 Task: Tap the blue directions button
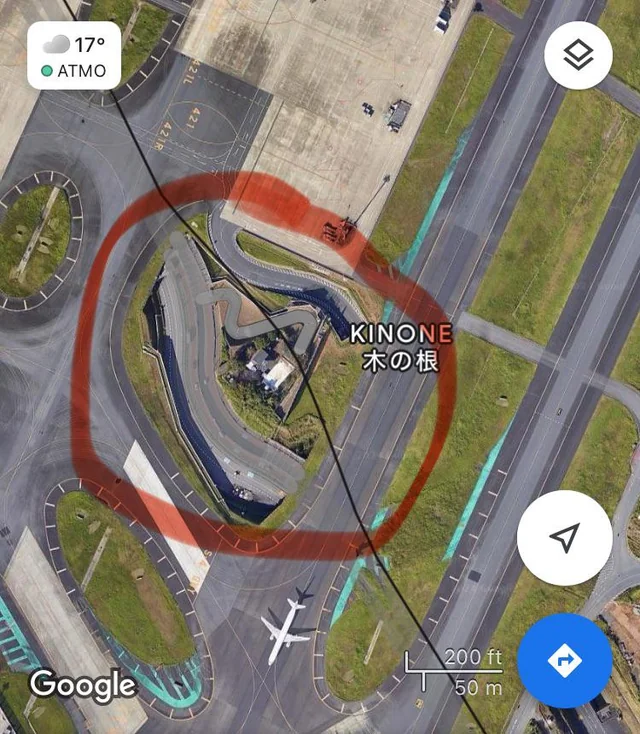coord(564,661)
